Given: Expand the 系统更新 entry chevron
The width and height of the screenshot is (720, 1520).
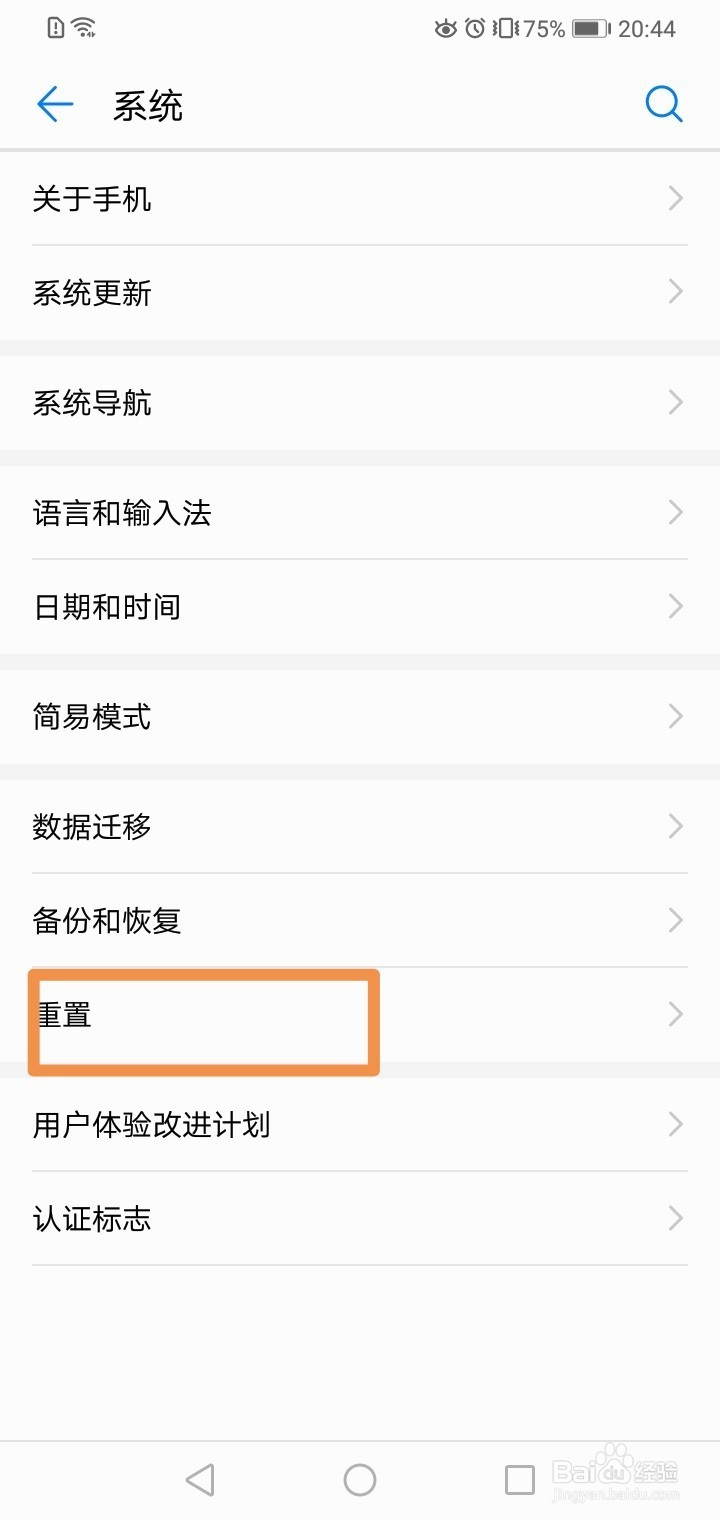Looking at the screenshot, I should point(675,291).
